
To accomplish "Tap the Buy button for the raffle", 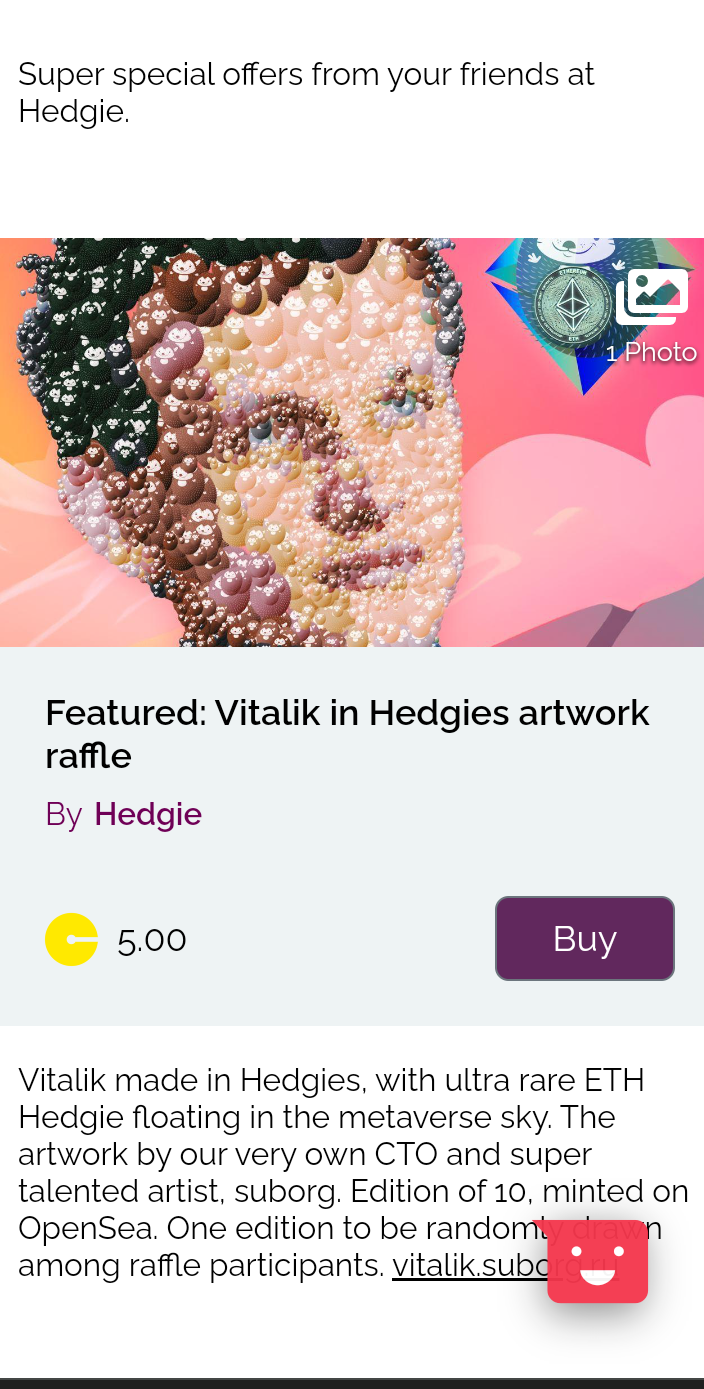I will [x=584, y=938].
